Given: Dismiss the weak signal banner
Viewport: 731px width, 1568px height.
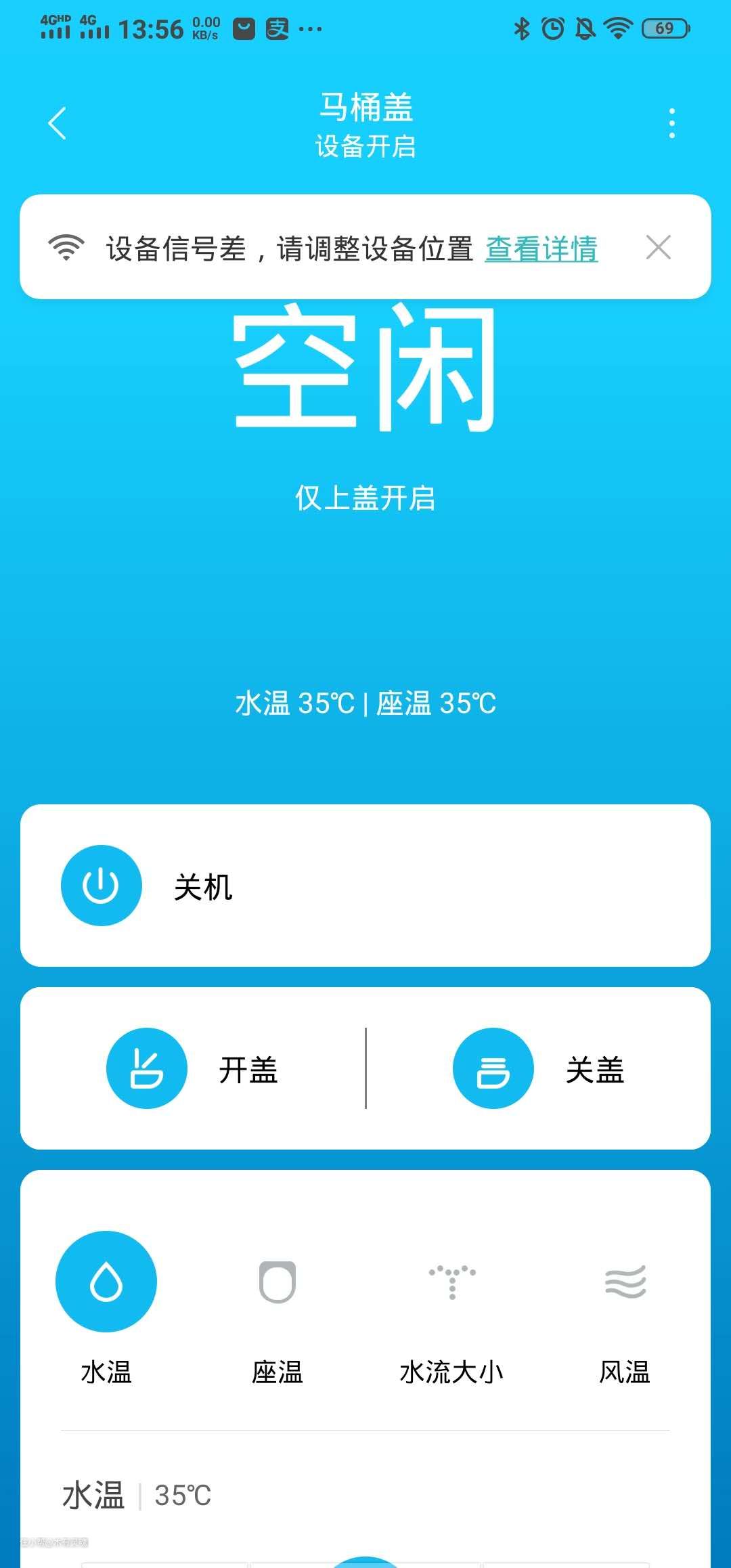Looking at the screenshot, I should [x=658, y=248].
